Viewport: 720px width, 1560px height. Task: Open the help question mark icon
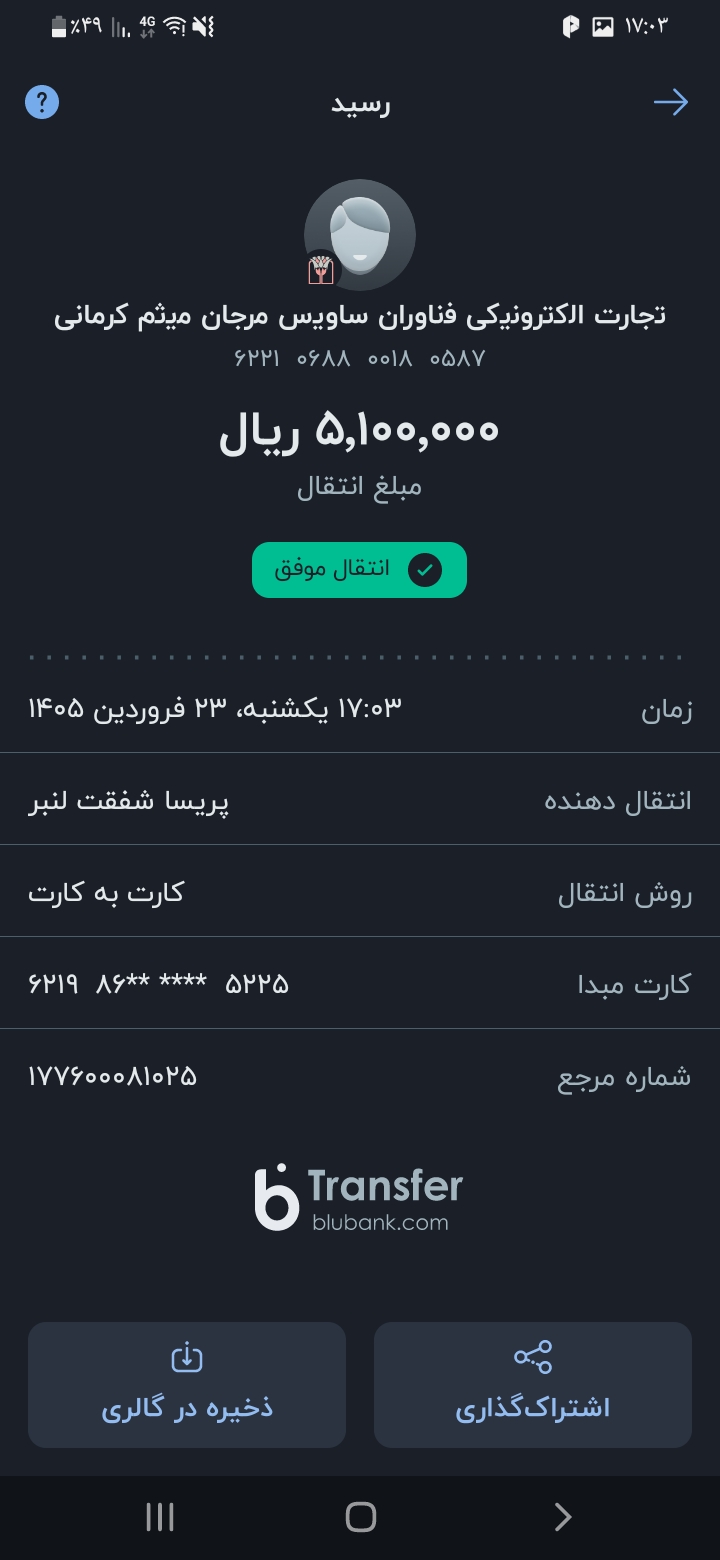pyautogui.click(x=42, y=102)
